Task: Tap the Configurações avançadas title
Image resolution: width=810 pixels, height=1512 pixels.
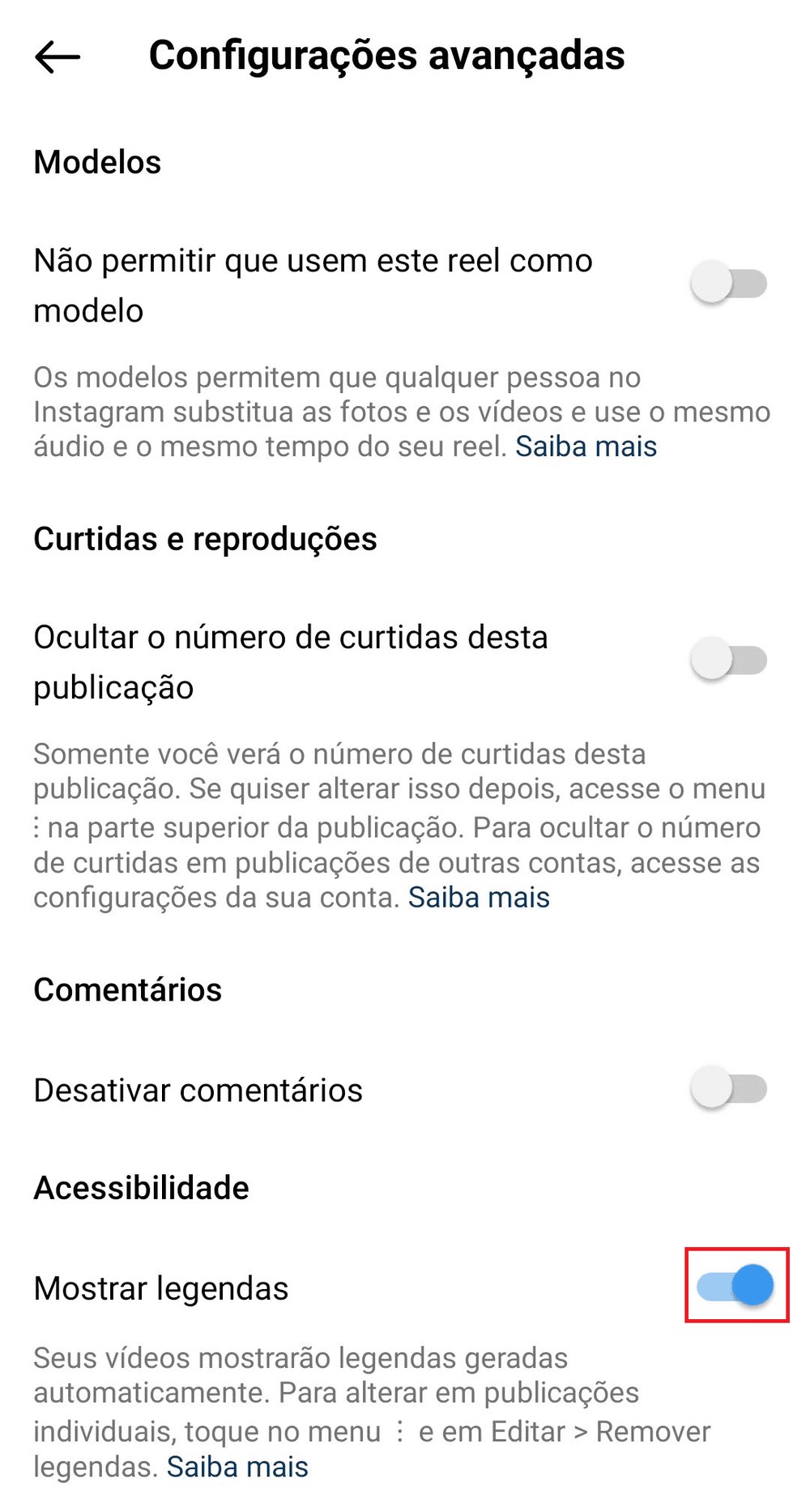Action: click(x=386, y=55)
